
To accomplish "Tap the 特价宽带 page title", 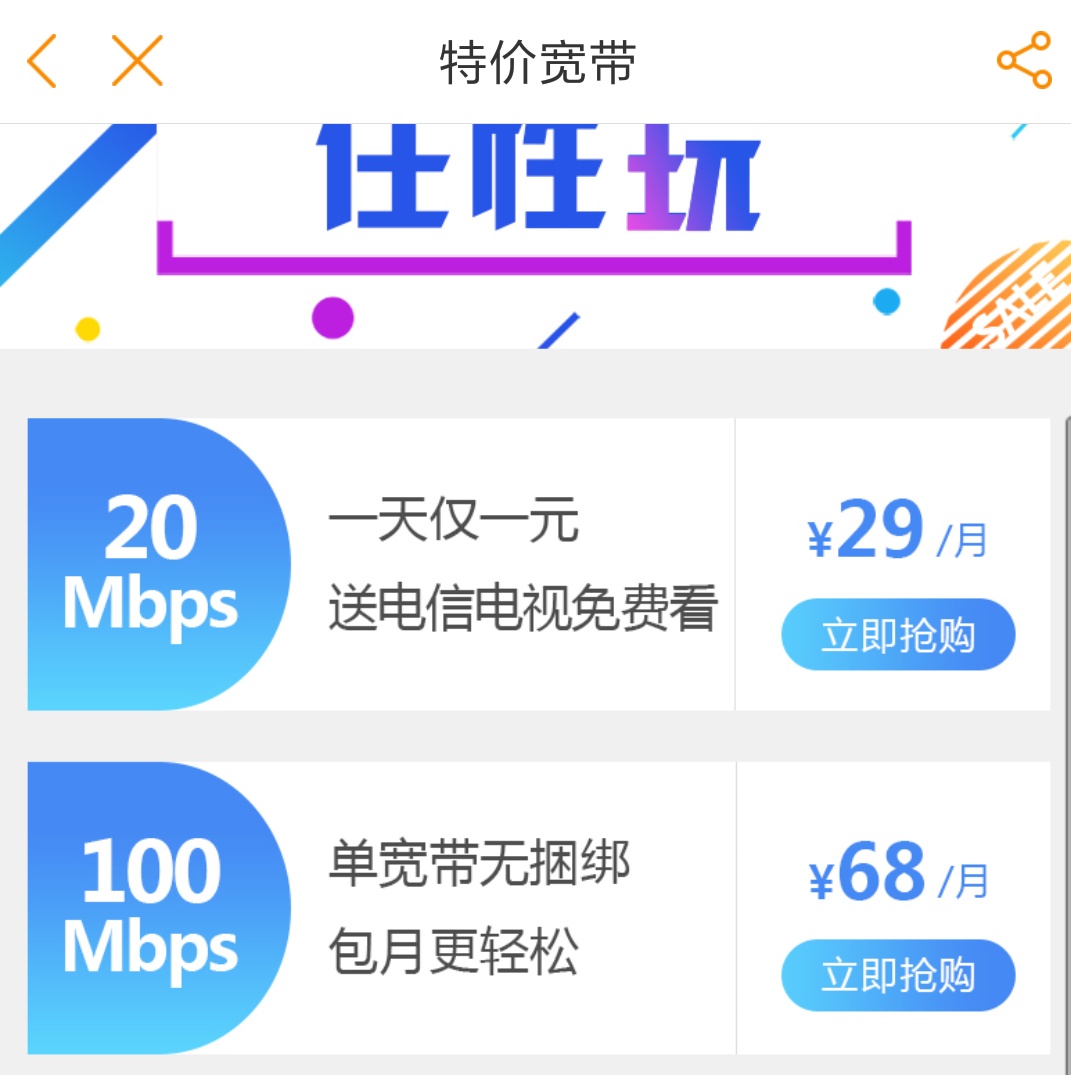I will (x=535, y=60).
